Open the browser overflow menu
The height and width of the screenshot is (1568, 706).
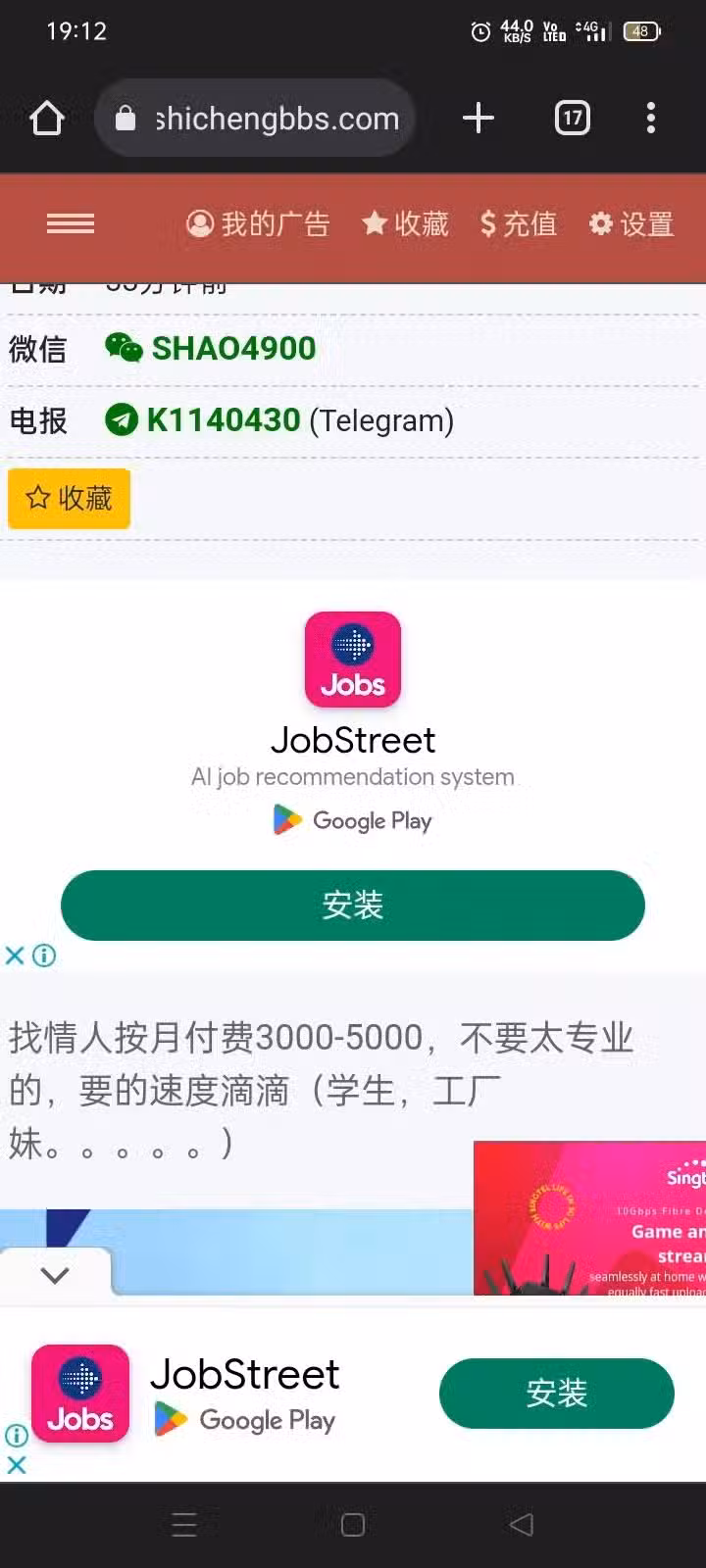[651, 119]
